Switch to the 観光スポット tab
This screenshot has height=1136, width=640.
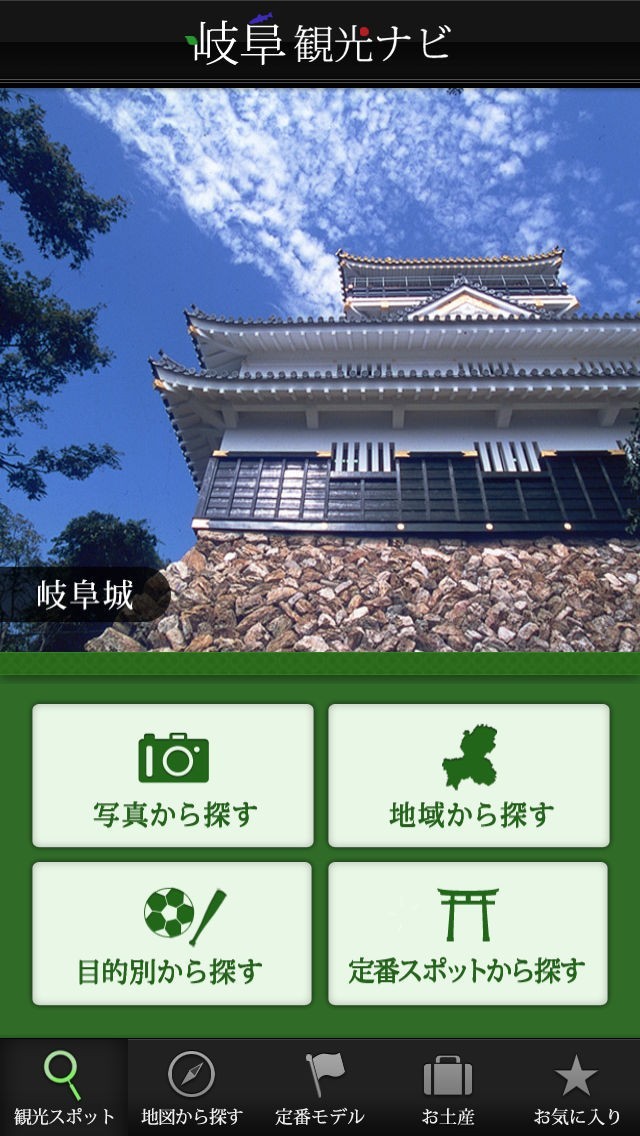click(x=64, y=1088)
